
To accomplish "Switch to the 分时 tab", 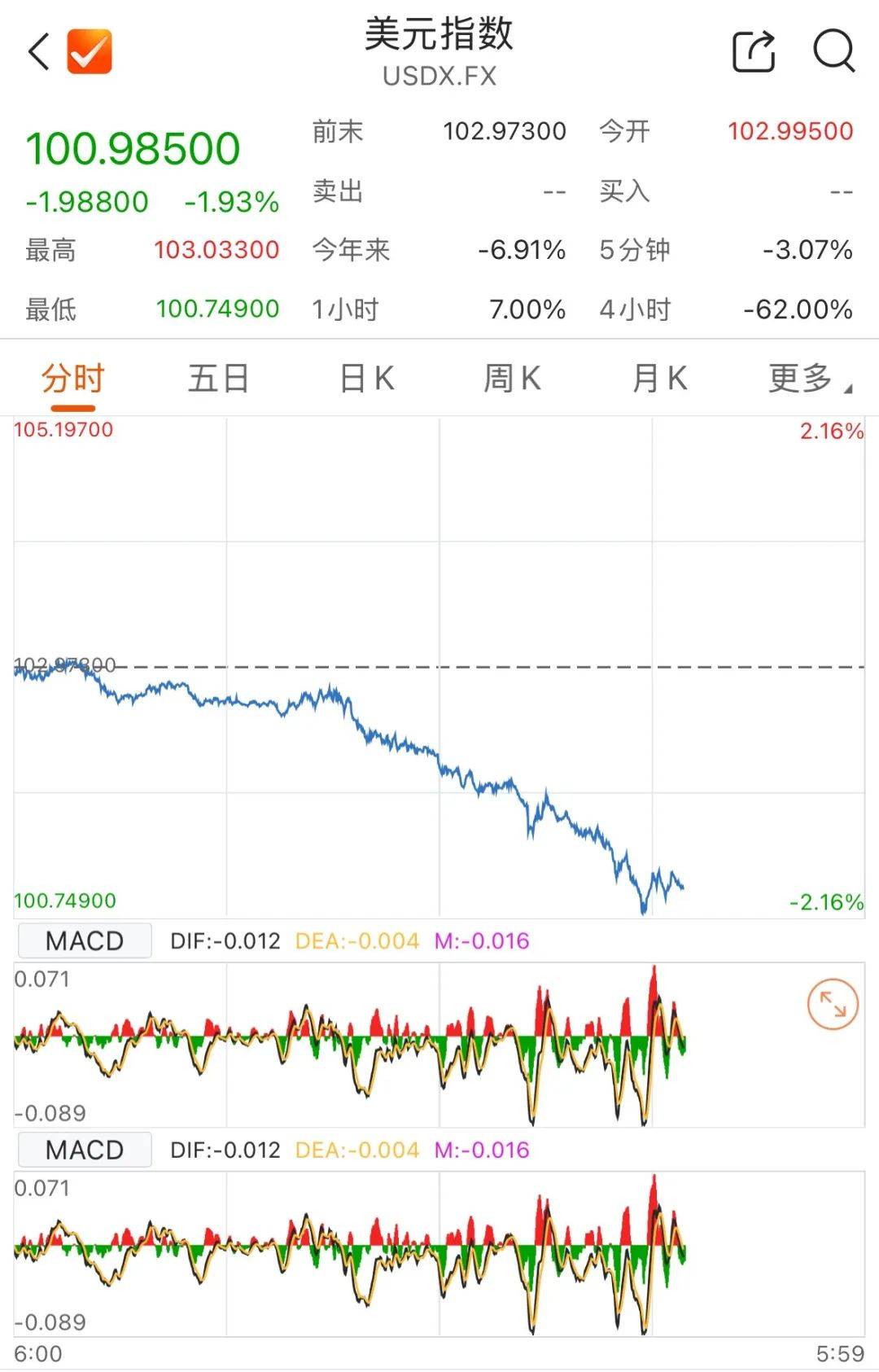I will (70, 377).
